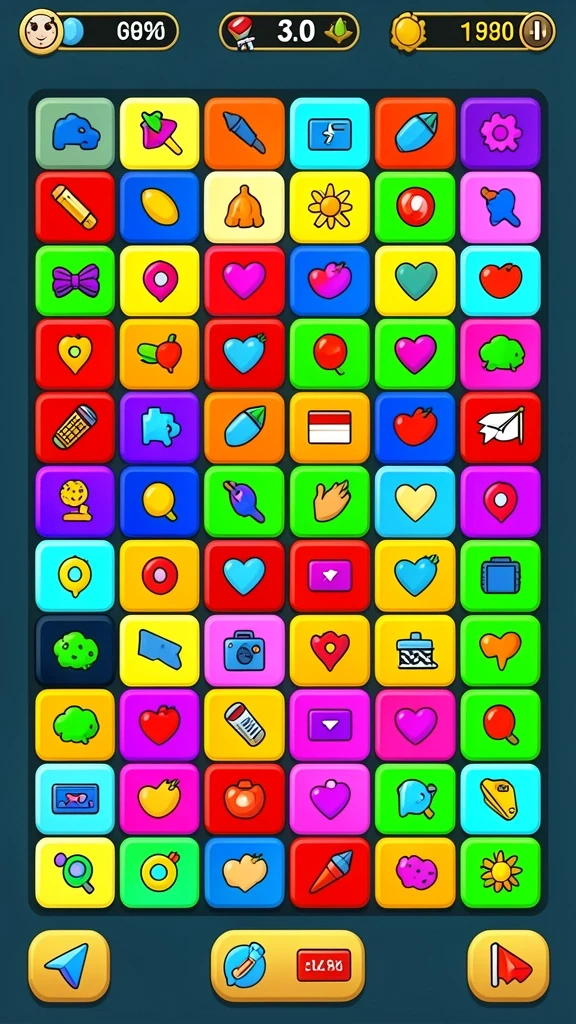This screenshot has height=1024, width=576.
Task: Pick the sunflower on the yellow tile
Action: (x=330, y=207)
